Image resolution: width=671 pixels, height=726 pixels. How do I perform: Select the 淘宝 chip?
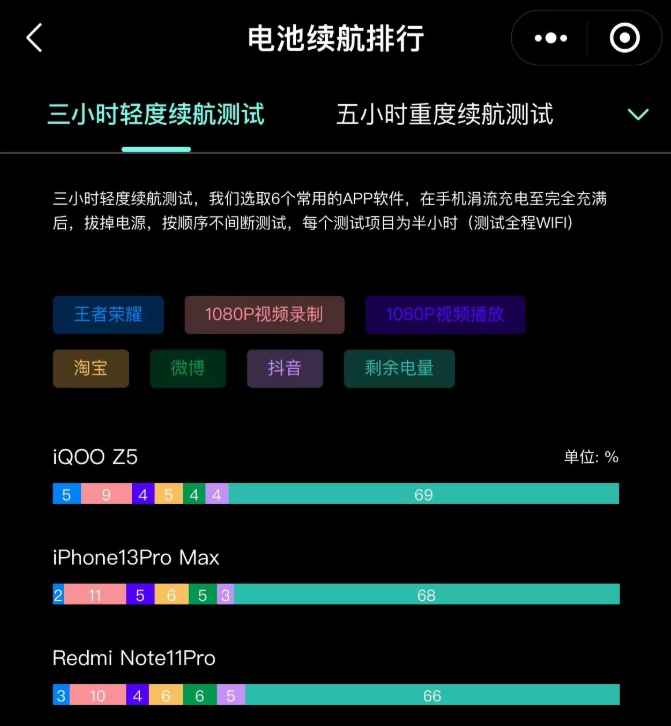pyautogui.click(x=91, y=368)
